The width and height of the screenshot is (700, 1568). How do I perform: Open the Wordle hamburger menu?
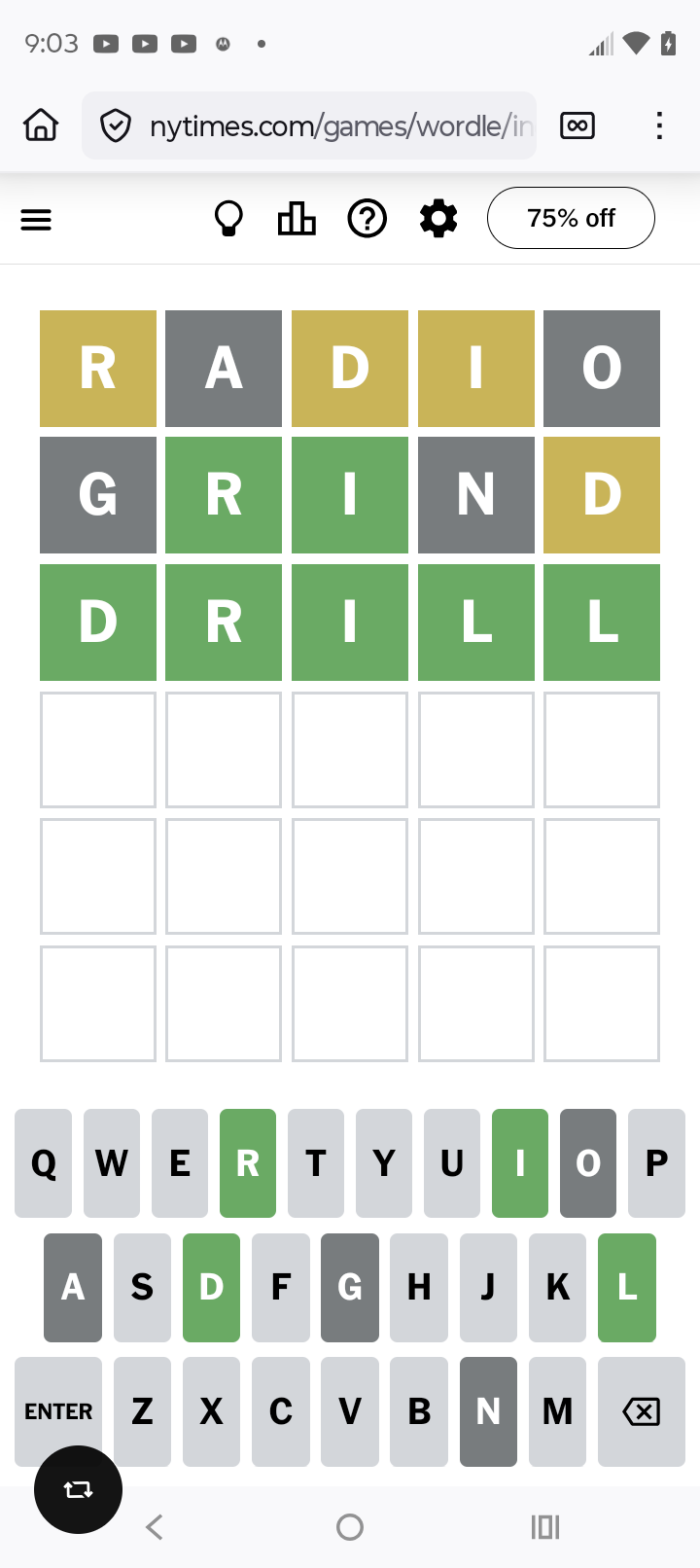tap(36, 220)
